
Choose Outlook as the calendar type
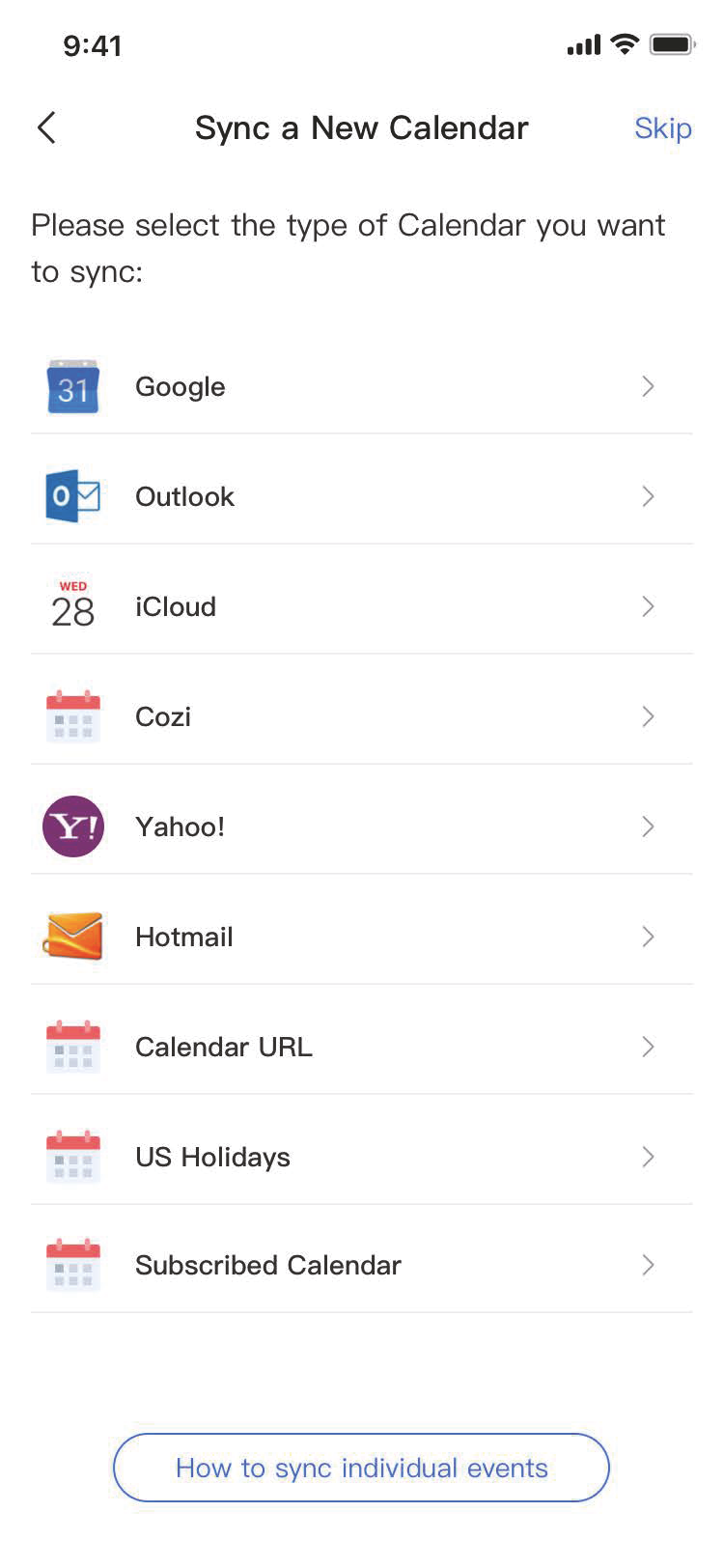point(361,497)
